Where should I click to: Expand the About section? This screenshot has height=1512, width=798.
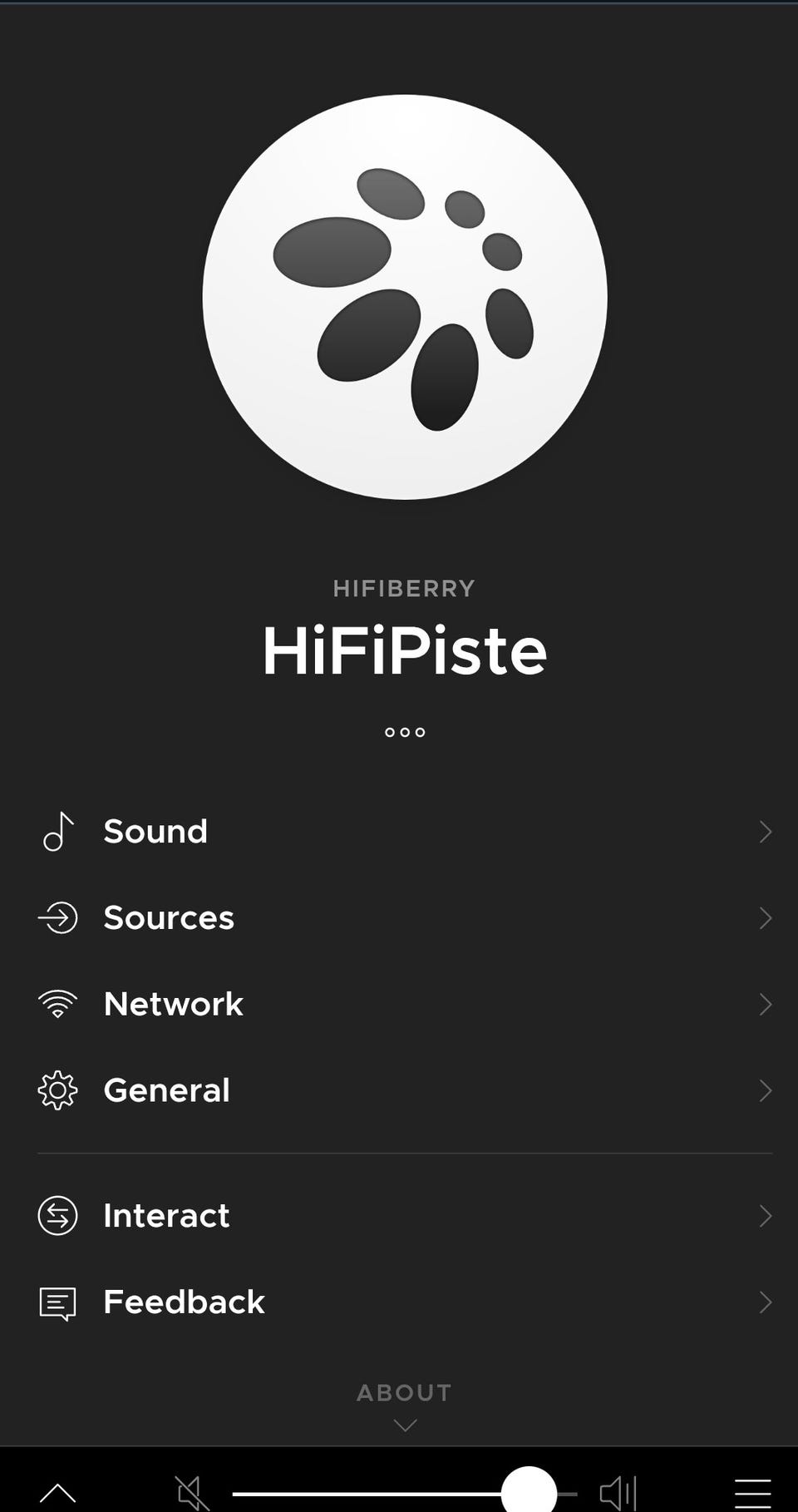pyautogui.click(x=404, y=1404)
